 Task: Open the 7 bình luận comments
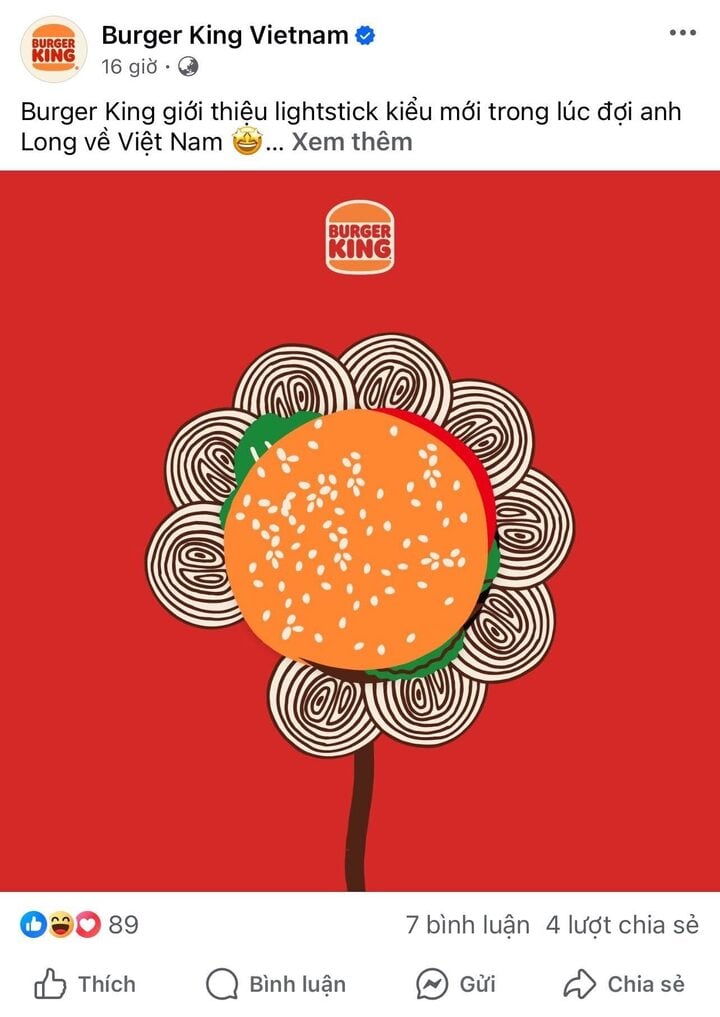tap(467, 925)
